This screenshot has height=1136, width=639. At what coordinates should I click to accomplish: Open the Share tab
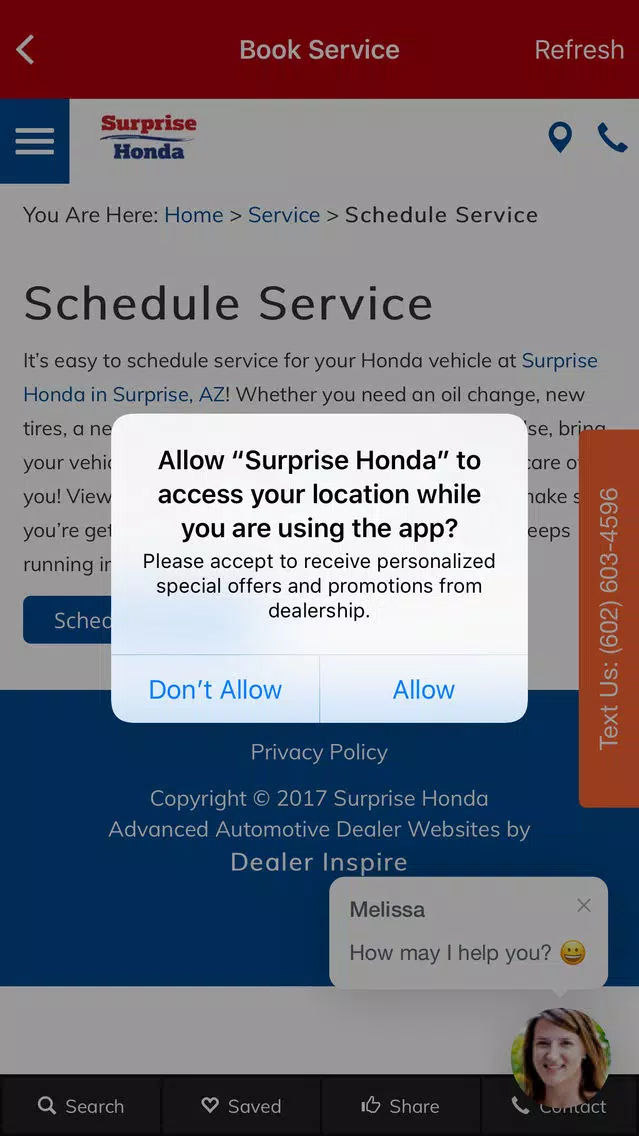click(x=400, y=1106)
